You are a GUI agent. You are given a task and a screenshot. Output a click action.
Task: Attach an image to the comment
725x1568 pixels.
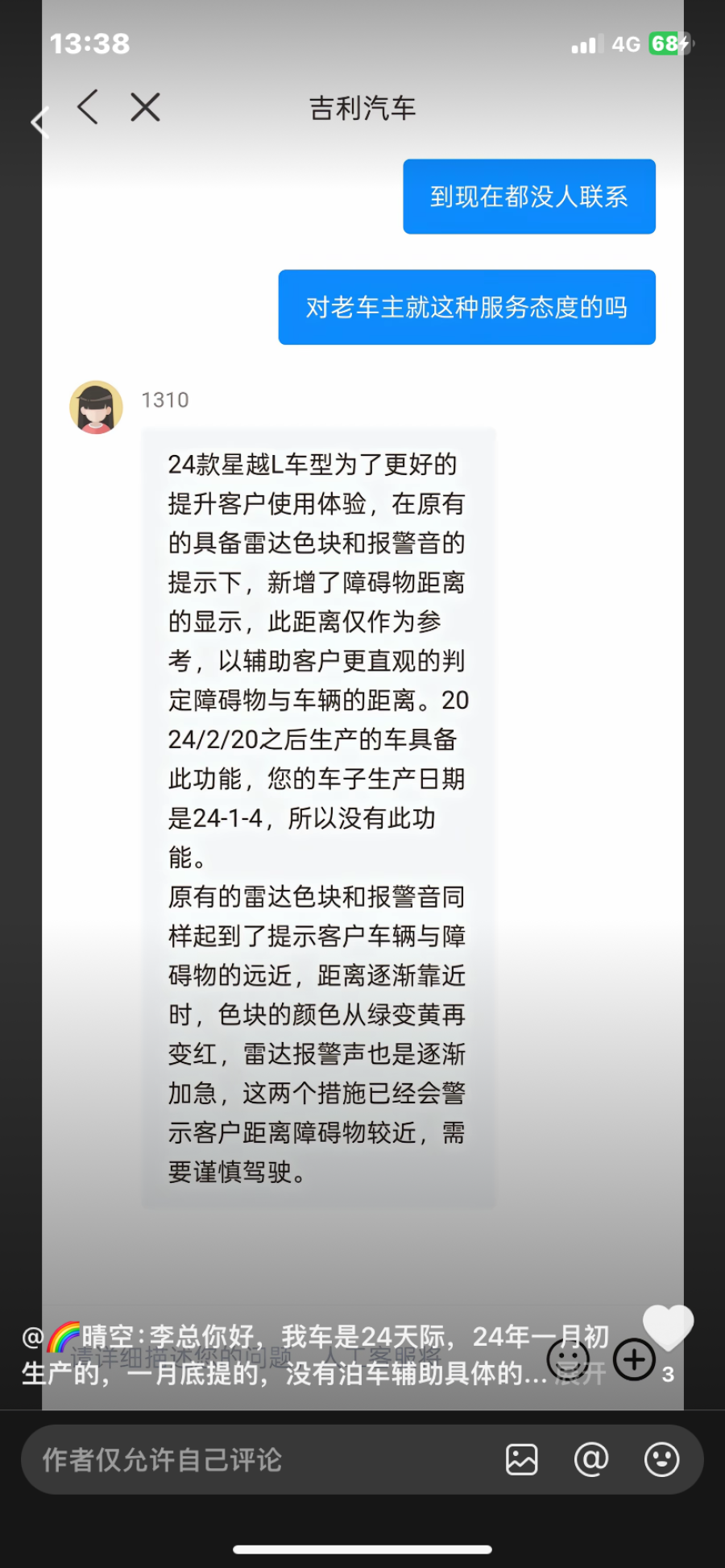(521, 1459)
